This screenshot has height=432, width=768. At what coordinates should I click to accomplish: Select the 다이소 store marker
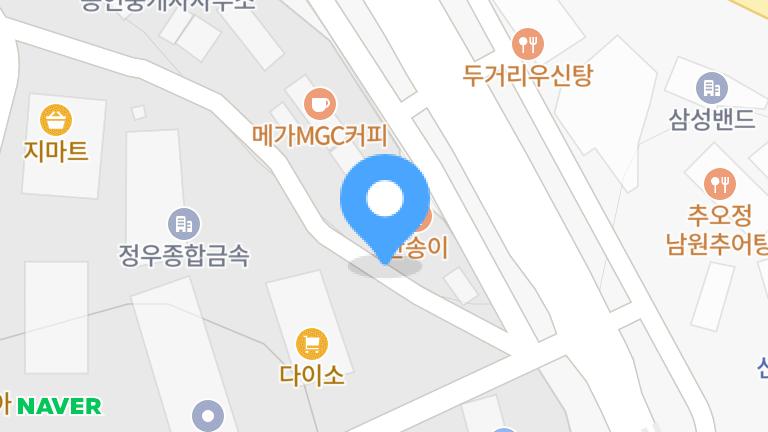(x=312, y=345)
